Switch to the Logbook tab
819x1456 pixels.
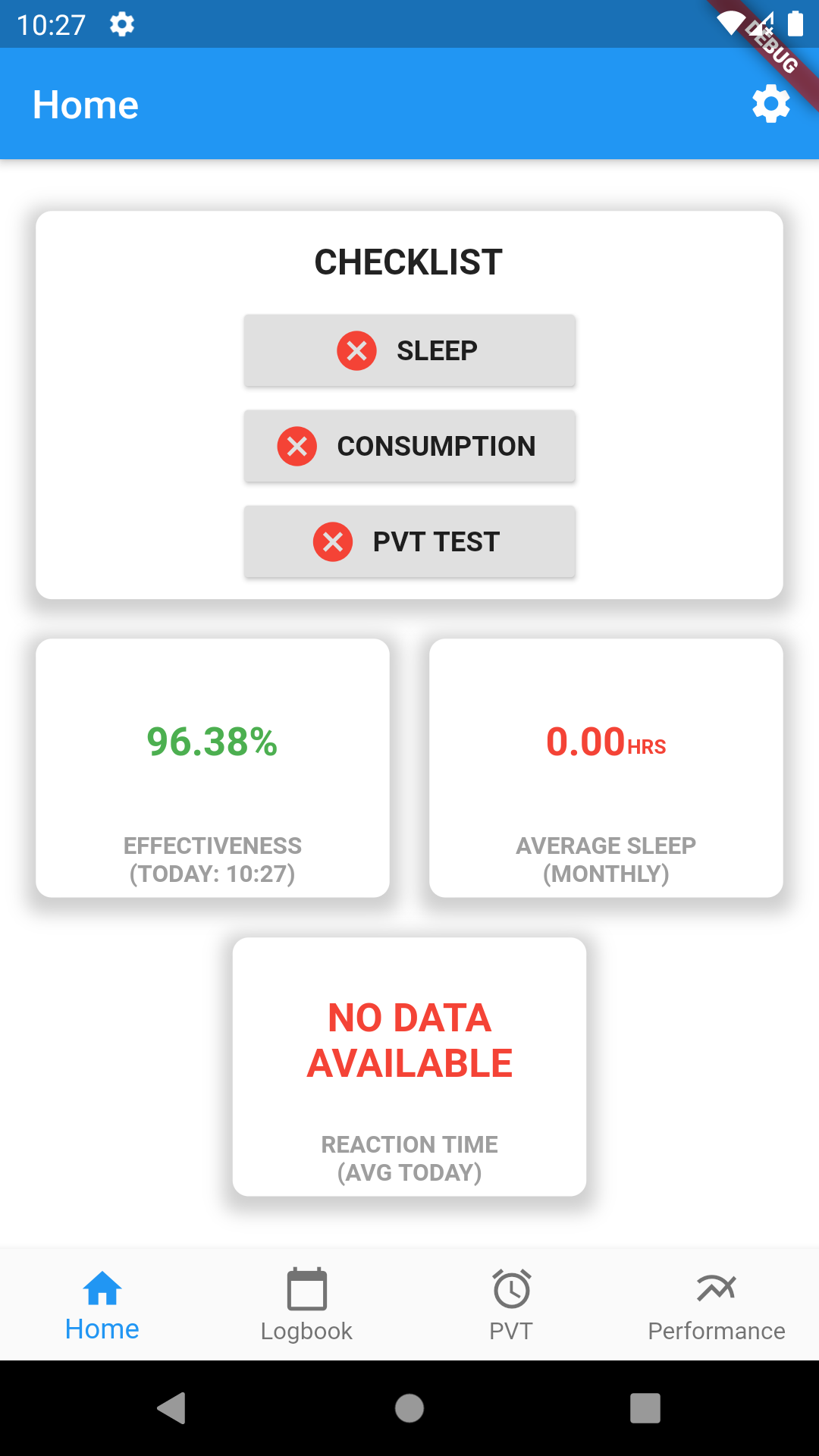tap(306, 1303)
